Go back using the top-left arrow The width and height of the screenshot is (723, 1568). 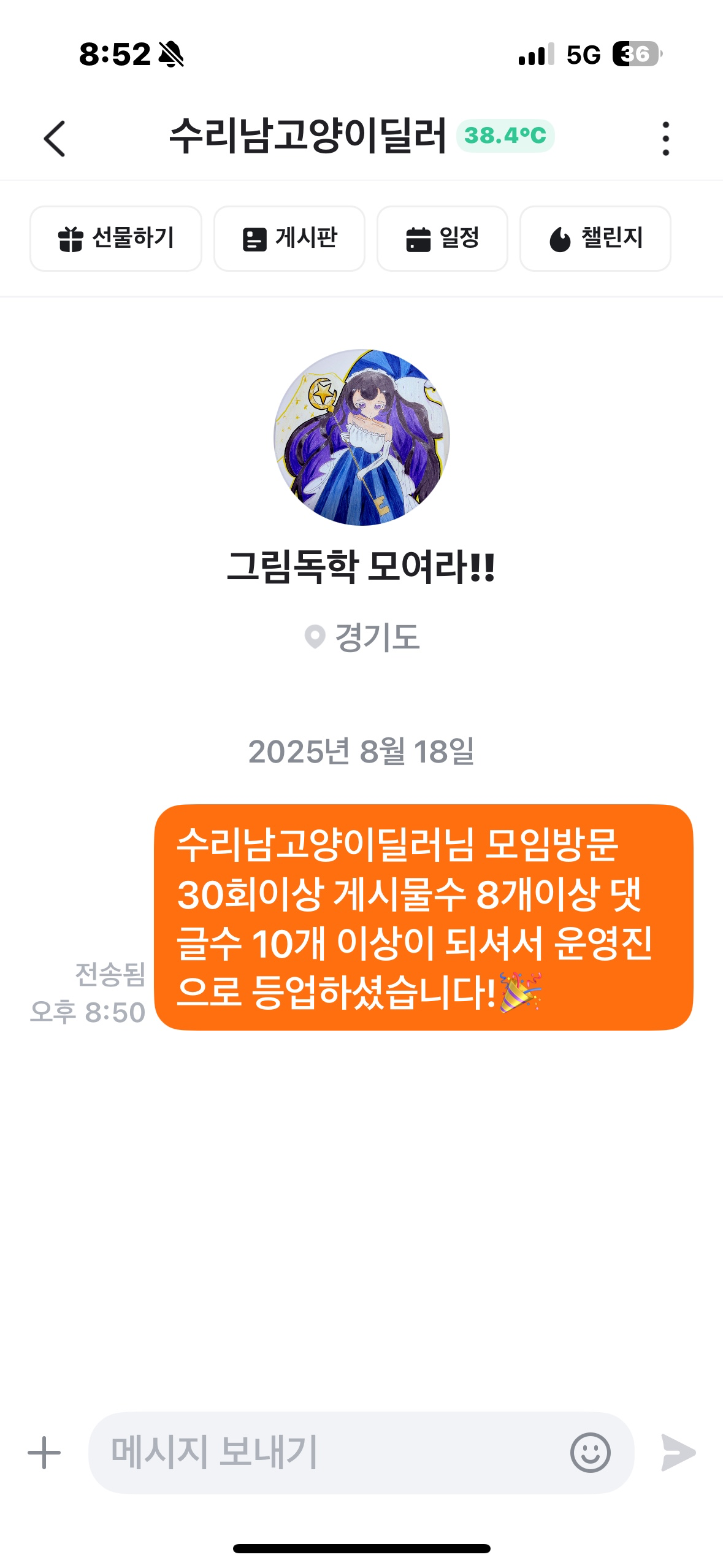pos(55,139)
